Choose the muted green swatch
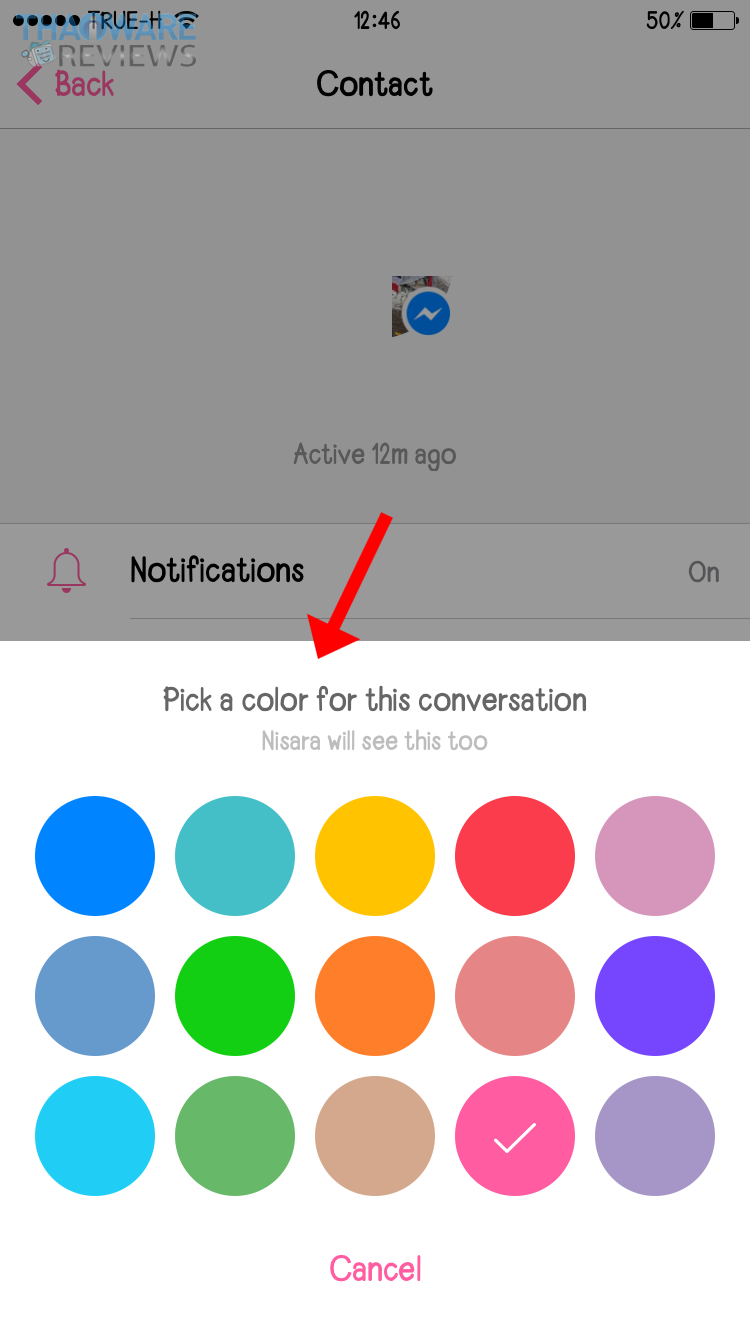 (235, 1136)
